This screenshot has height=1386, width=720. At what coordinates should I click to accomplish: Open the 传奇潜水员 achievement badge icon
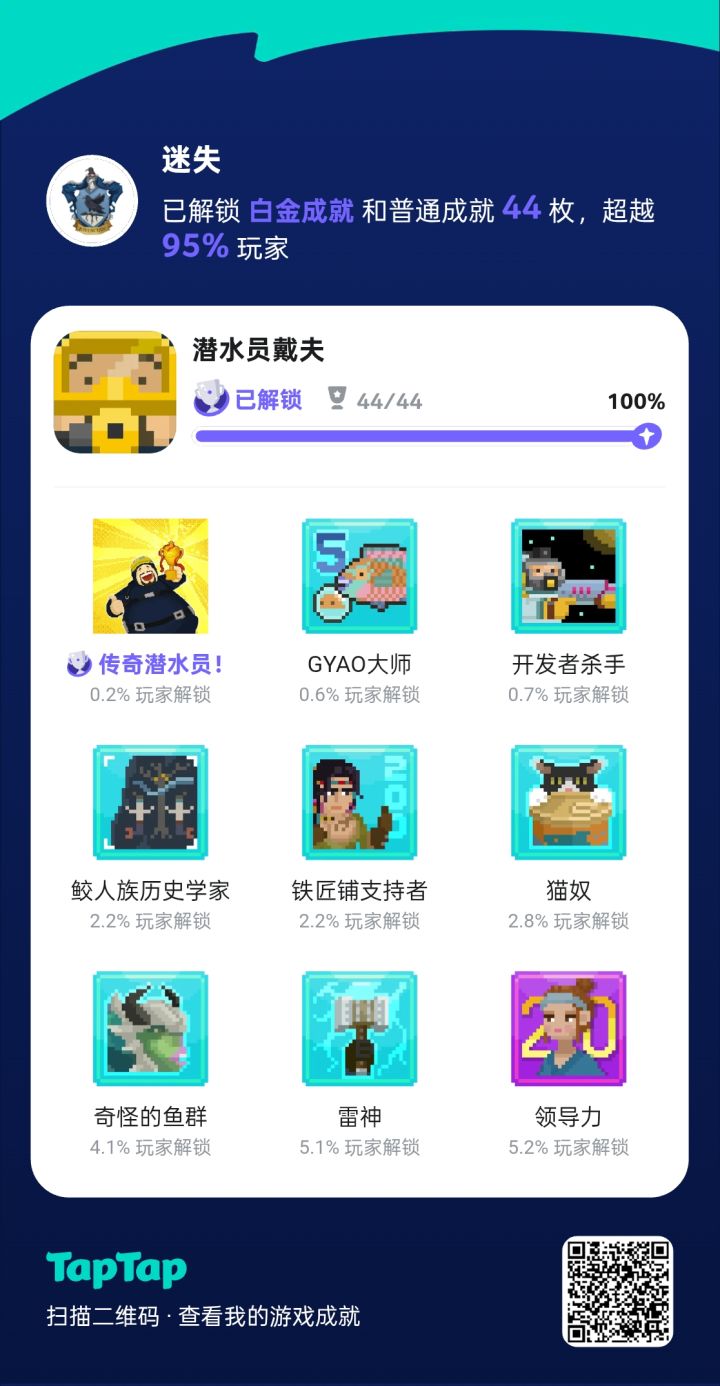coord(150,576)
